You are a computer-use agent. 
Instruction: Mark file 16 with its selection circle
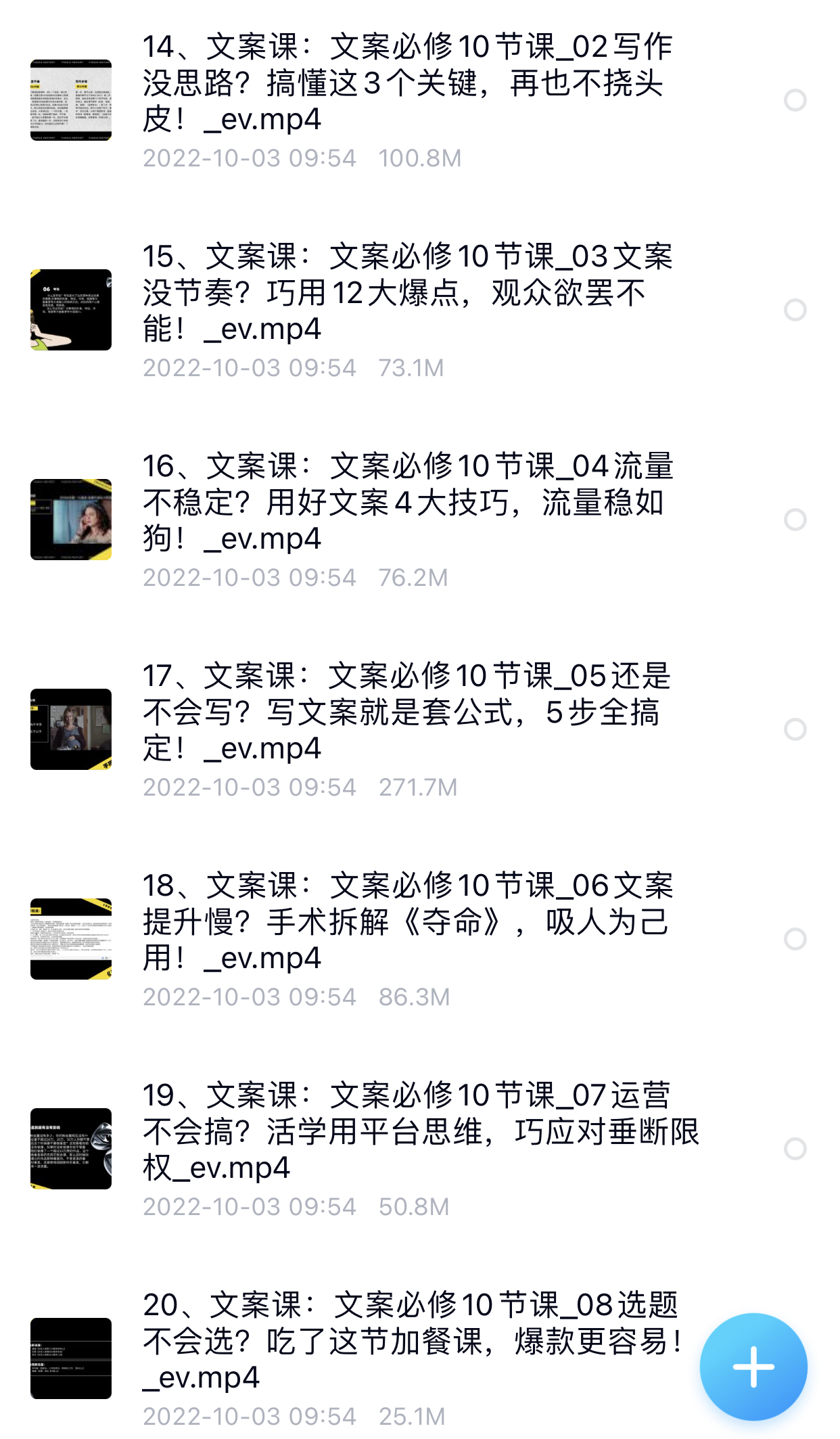[x=795, y=520]
